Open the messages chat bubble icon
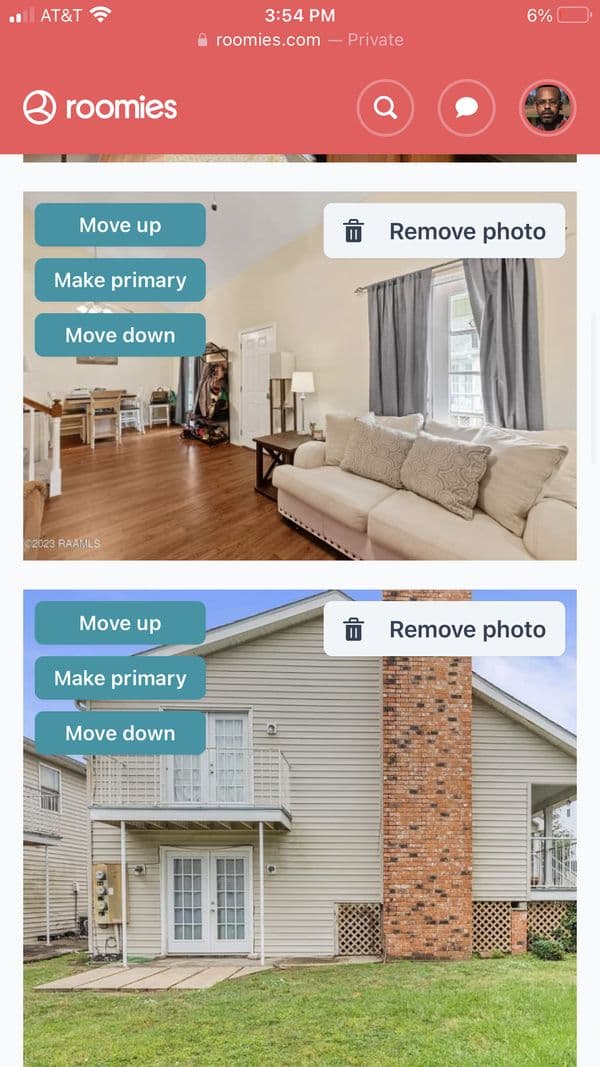The image size is (600, 1067). (466, 108)
